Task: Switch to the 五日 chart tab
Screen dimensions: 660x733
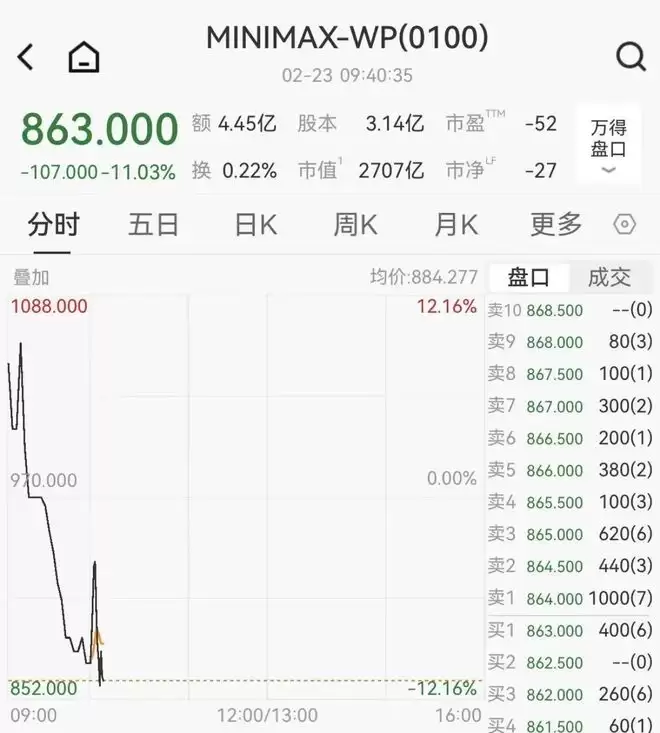Action: [153, 224]
